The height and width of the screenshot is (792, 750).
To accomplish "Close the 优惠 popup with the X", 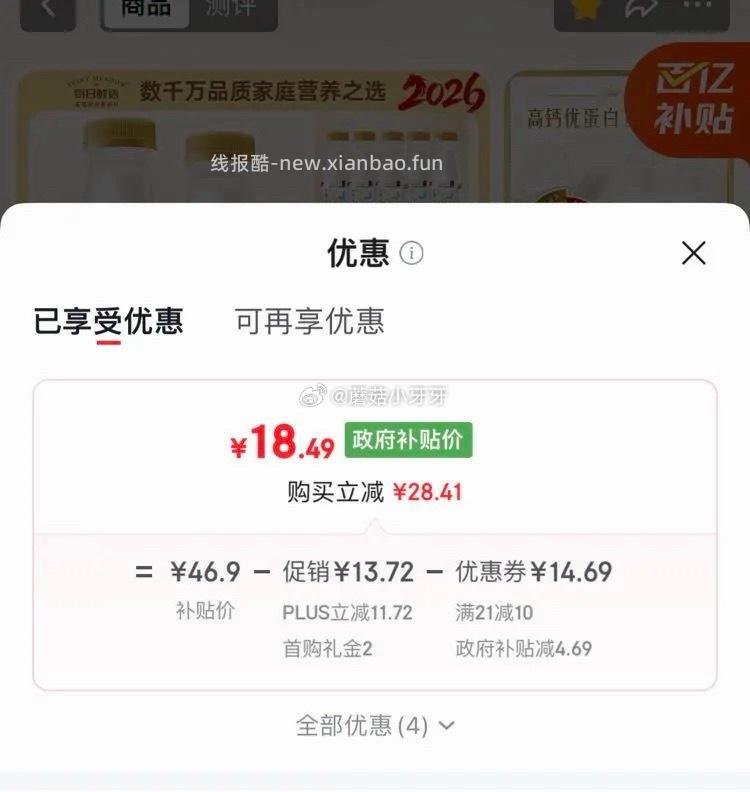I will [693, 253].
